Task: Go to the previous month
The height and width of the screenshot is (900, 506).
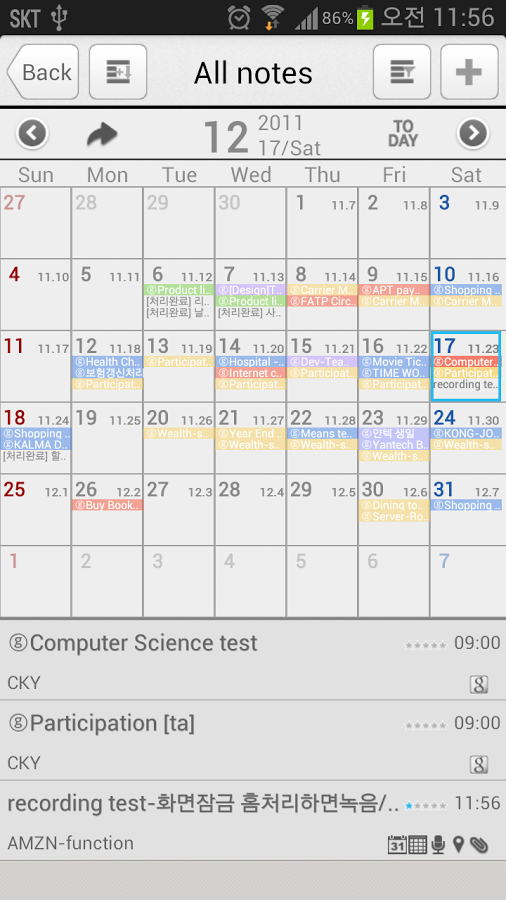Action: [x=33, y=134]
